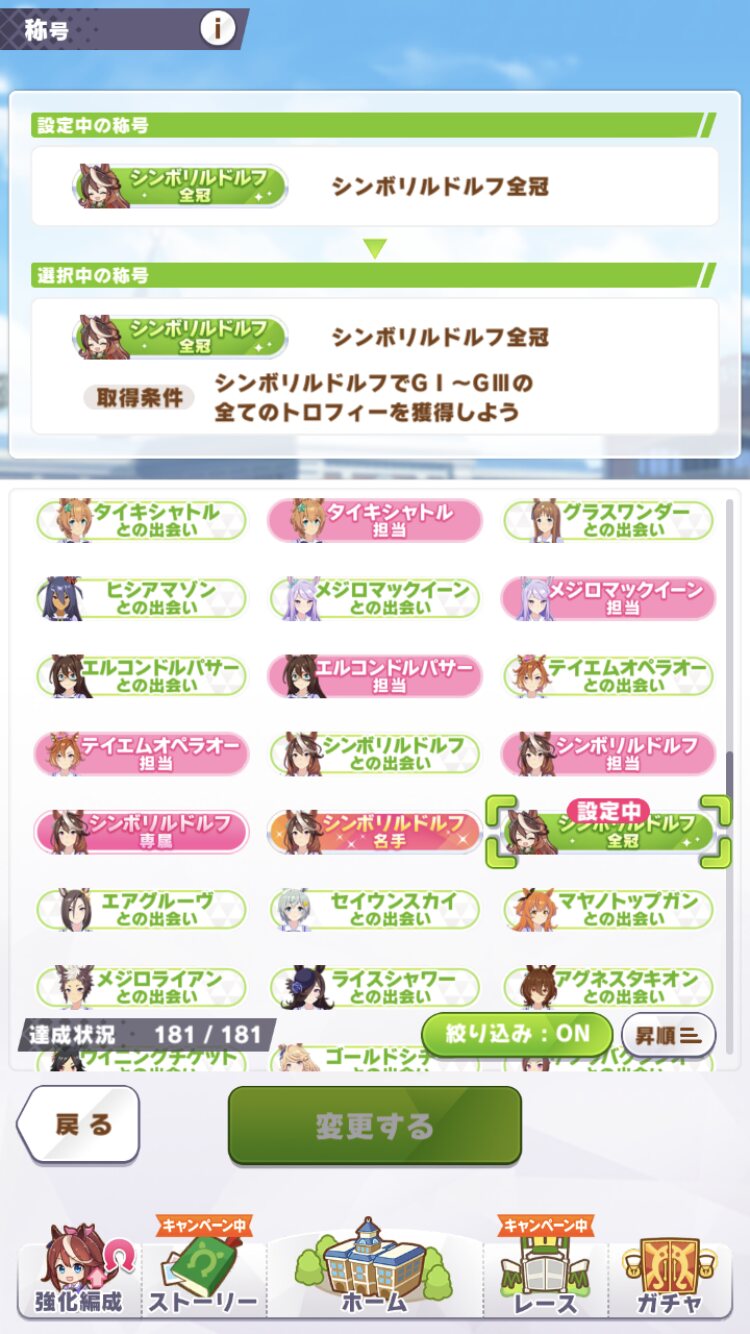Screen dimensions: 750x1334
Task: Toggle the 絞り込み：ON filter
Action: 516,1033
